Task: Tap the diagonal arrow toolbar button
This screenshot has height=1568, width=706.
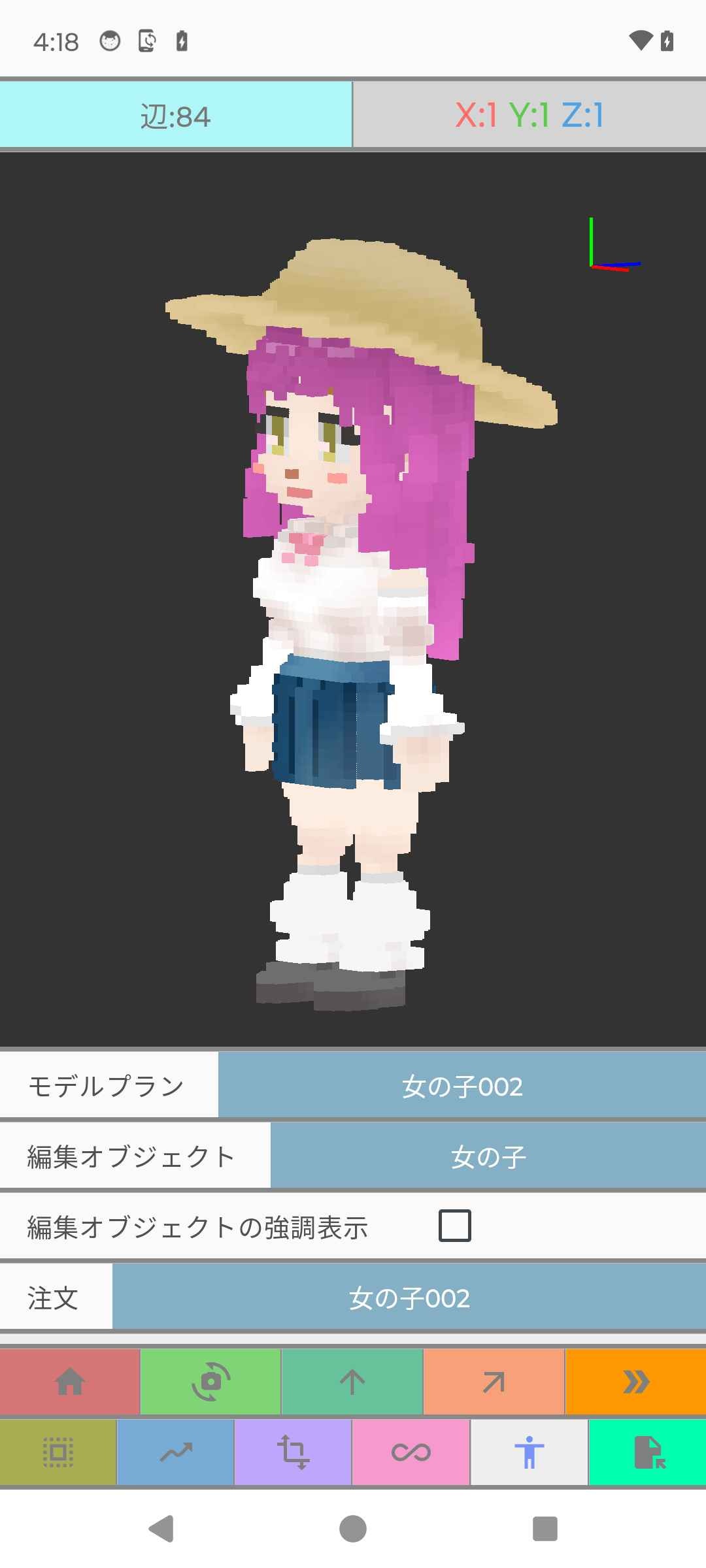Action: coord(494,1382)
